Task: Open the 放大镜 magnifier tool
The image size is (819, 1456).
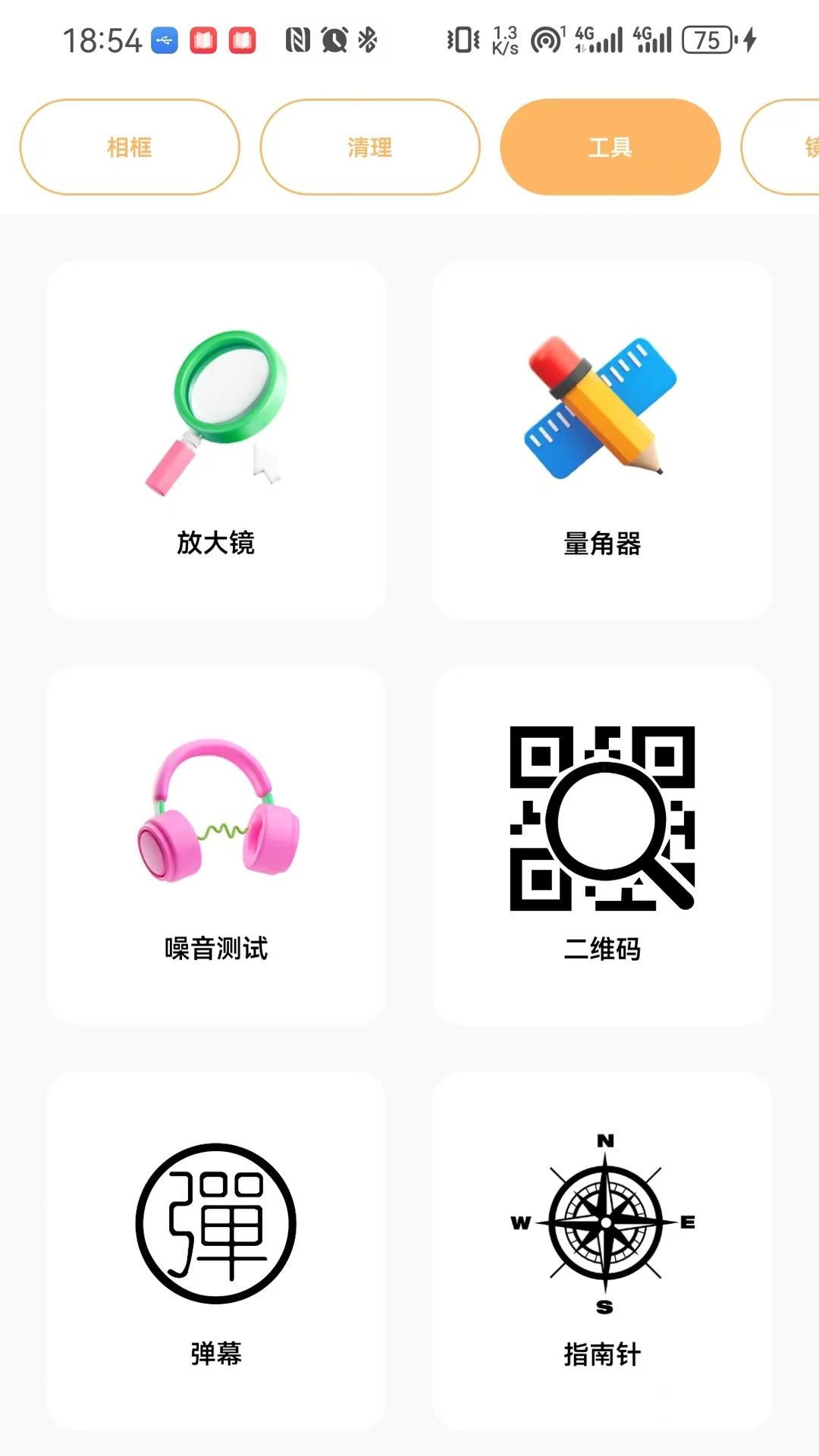Action: click(216, 440)
